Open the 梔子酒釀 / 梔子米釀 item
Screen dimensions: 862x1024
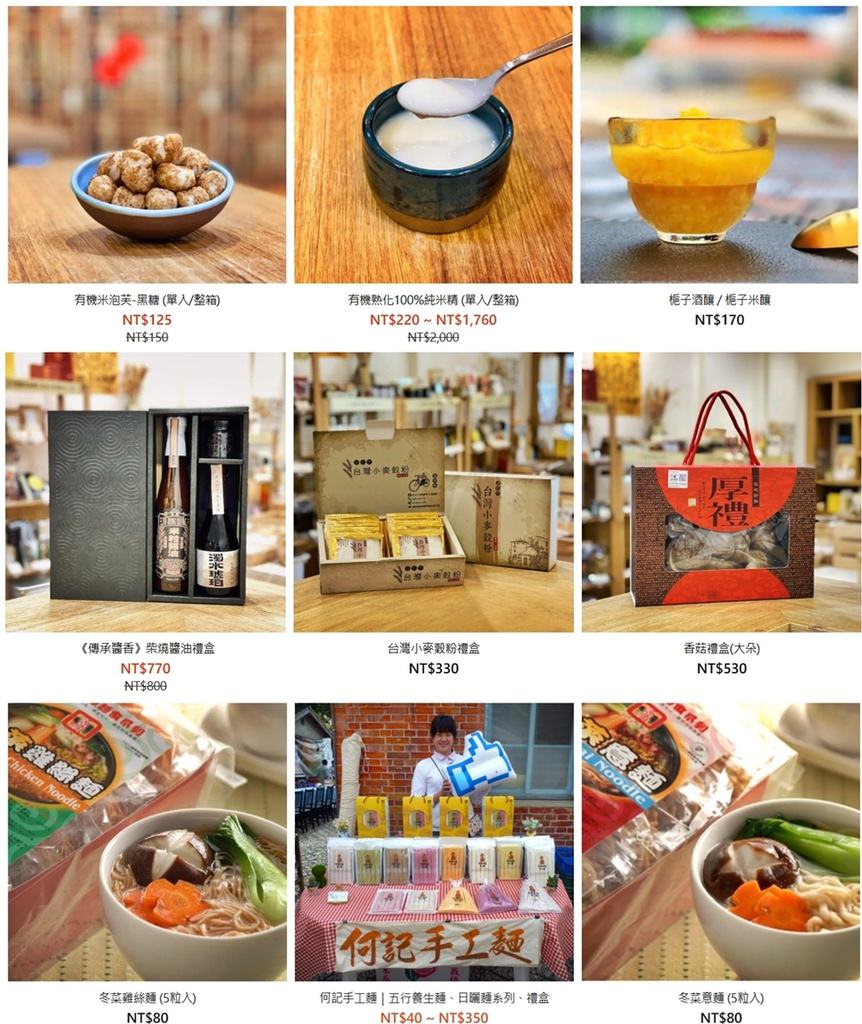coord(719,145)
